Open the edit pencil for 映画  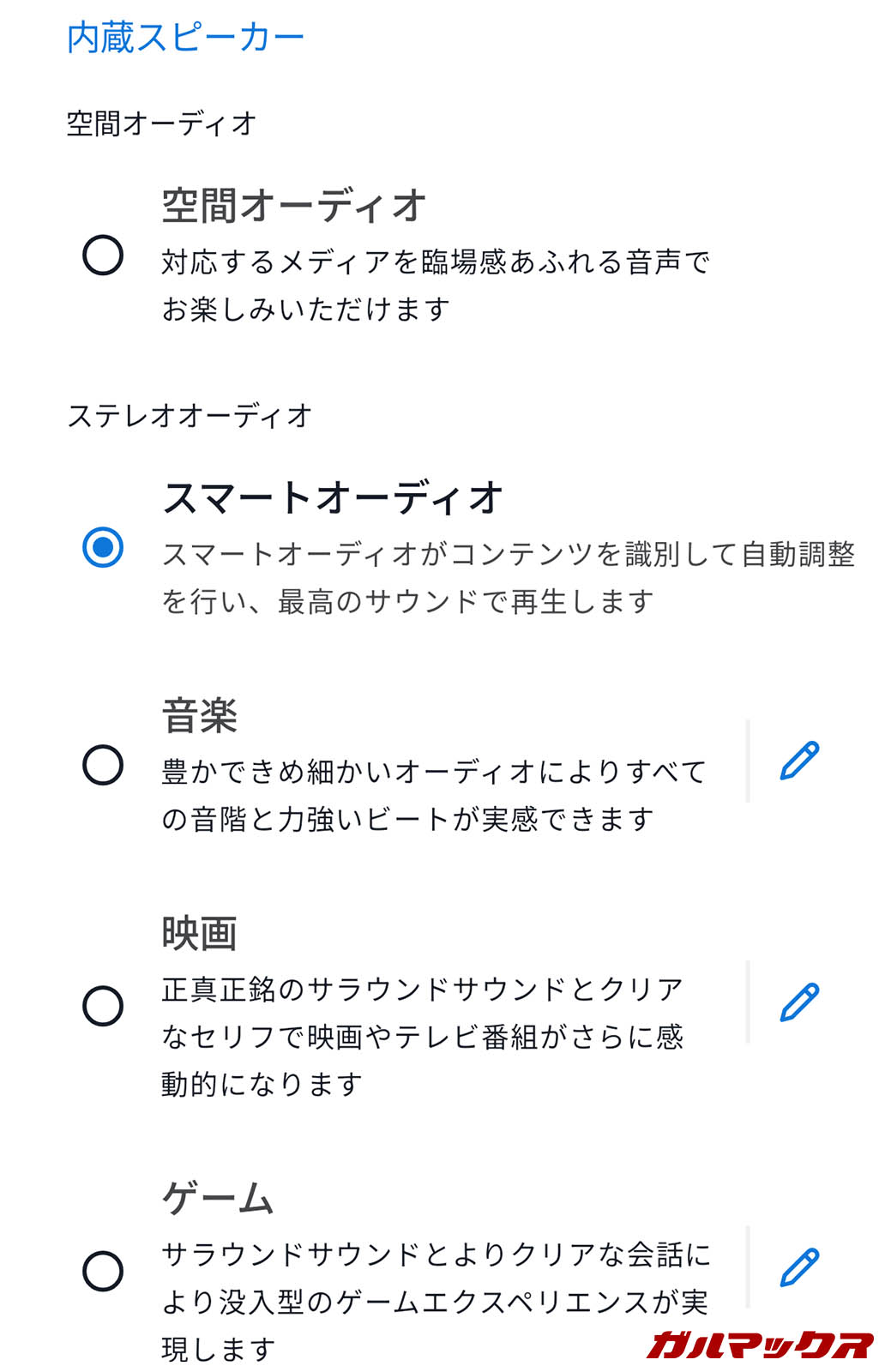pos(799,1002)
